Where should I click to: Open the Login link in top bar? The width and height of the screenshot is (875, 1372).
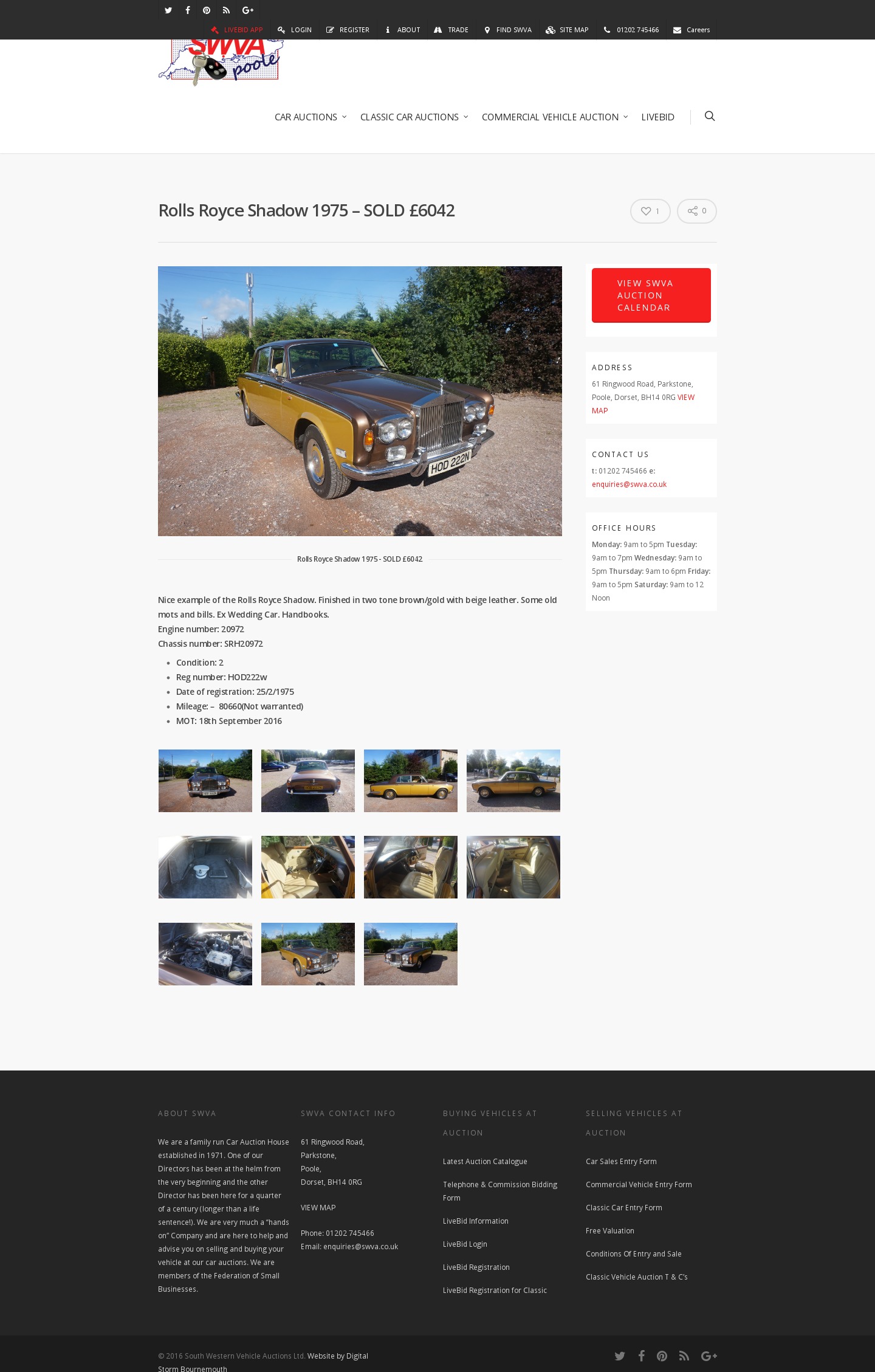tap(295, 30)
